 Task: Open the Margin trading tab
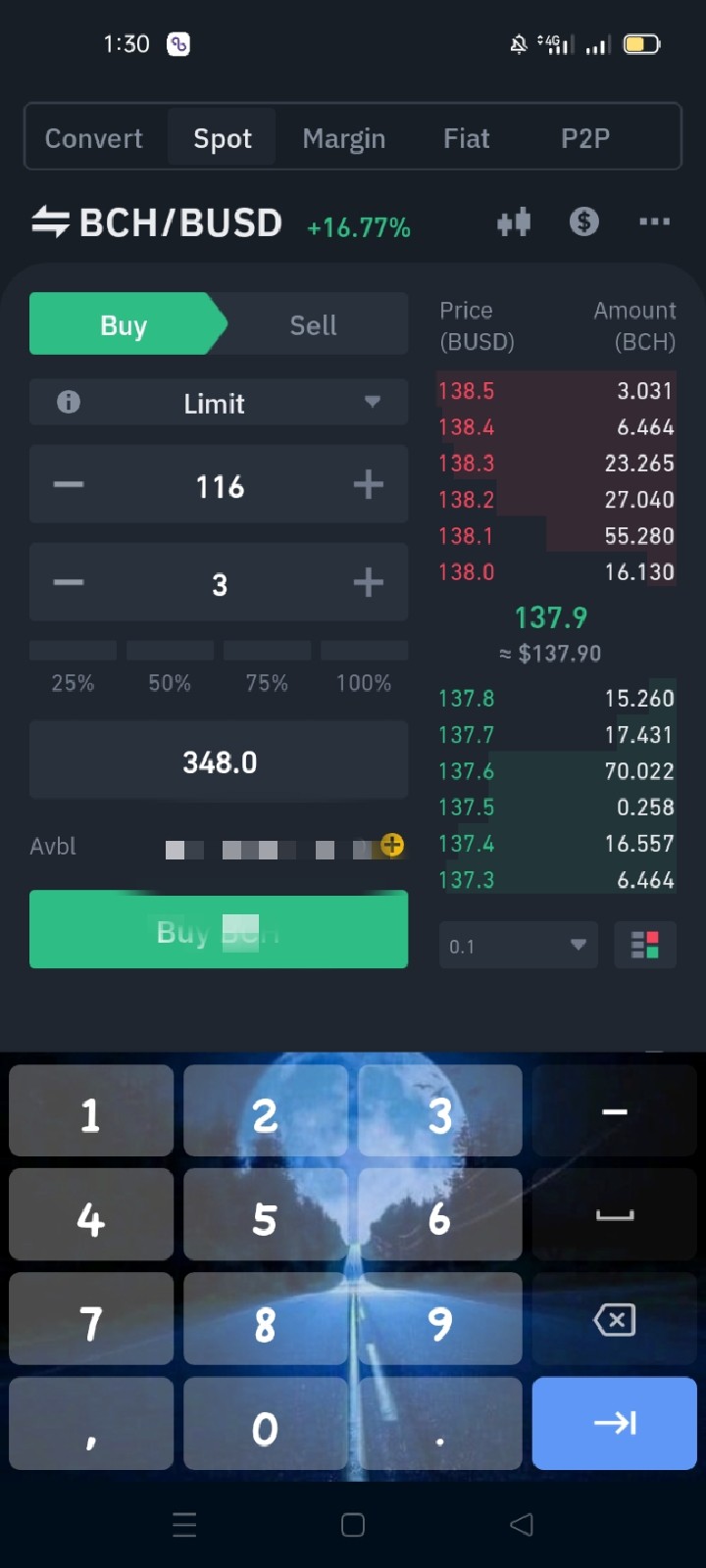pos(343,138)
